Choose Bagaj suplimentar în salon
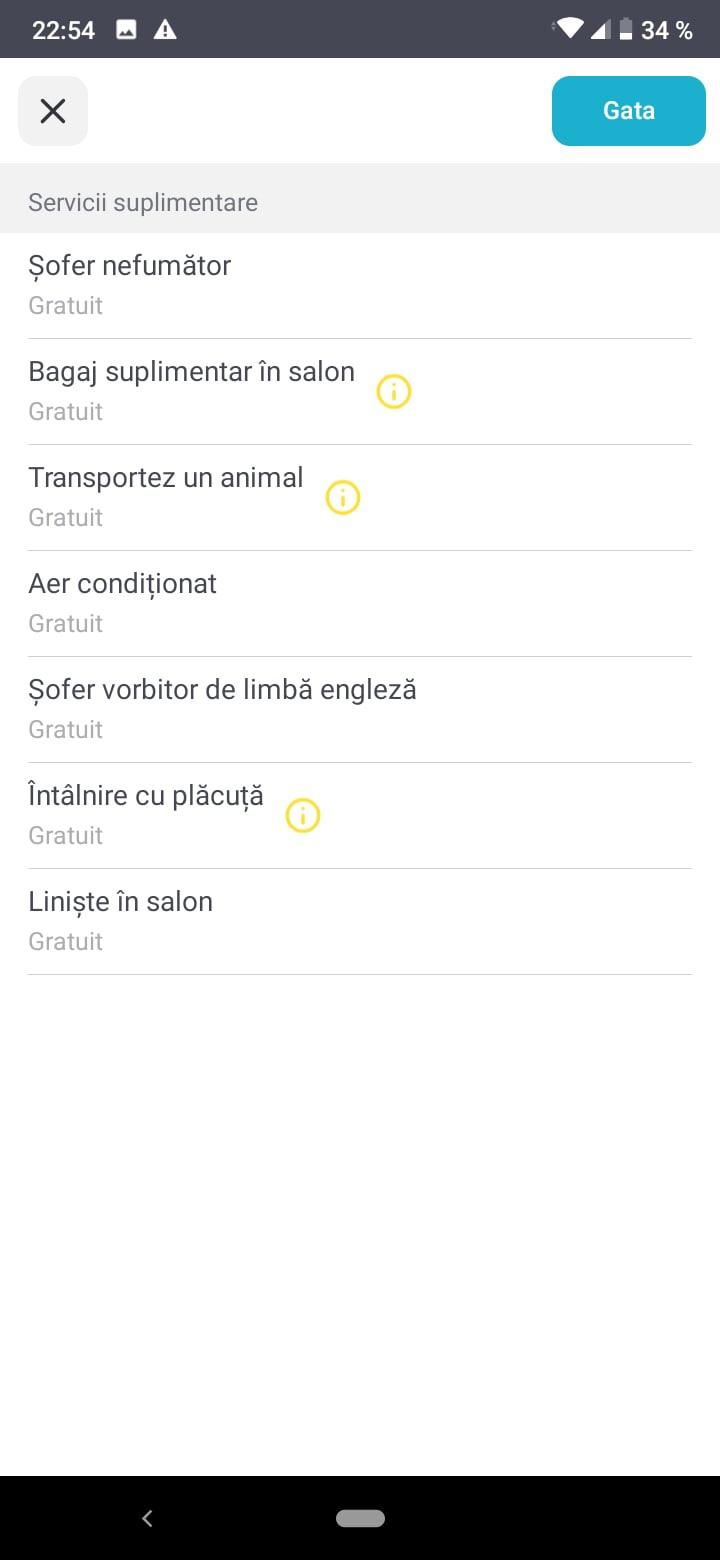This screenshot has height=1560, width=720. tap(360, 392)
